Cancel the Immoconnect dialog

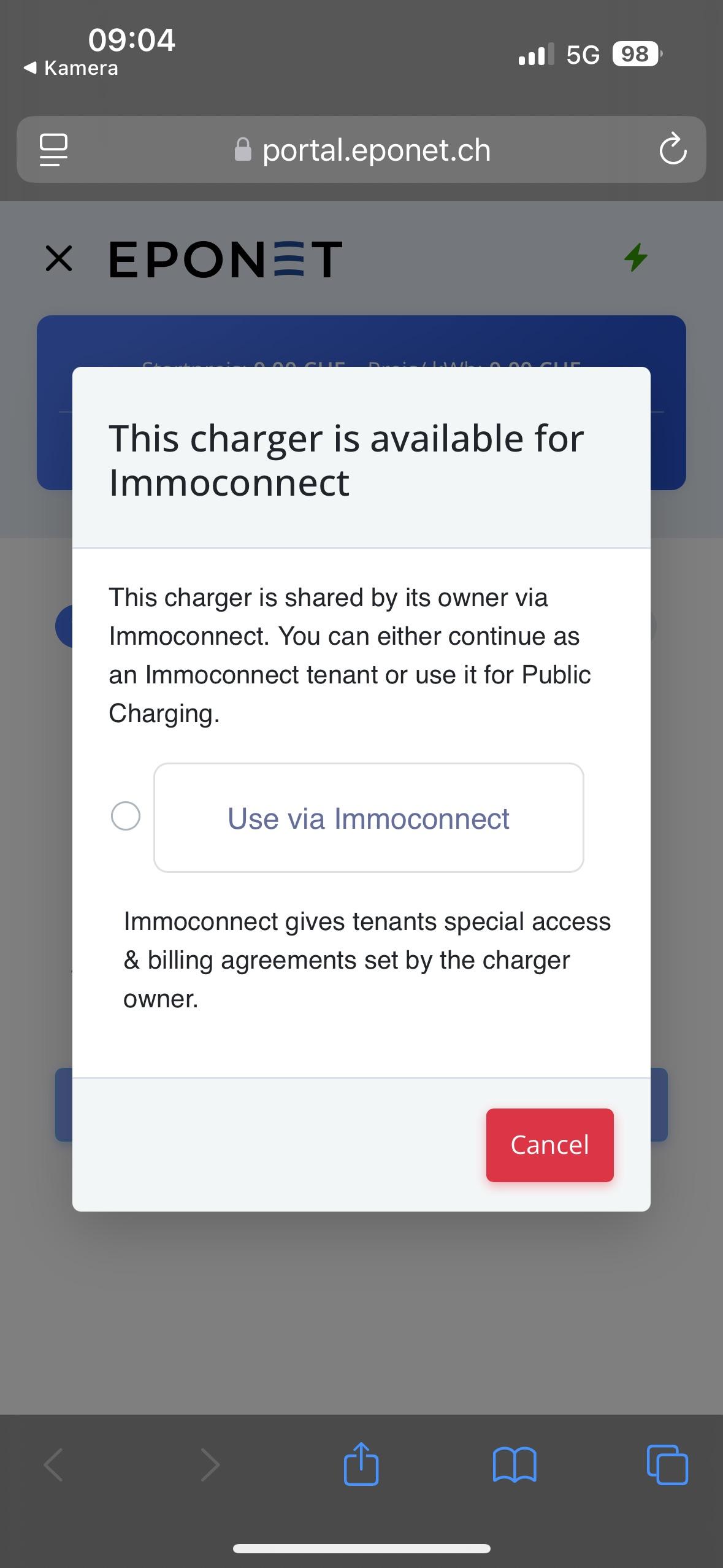pos(549,1145)
